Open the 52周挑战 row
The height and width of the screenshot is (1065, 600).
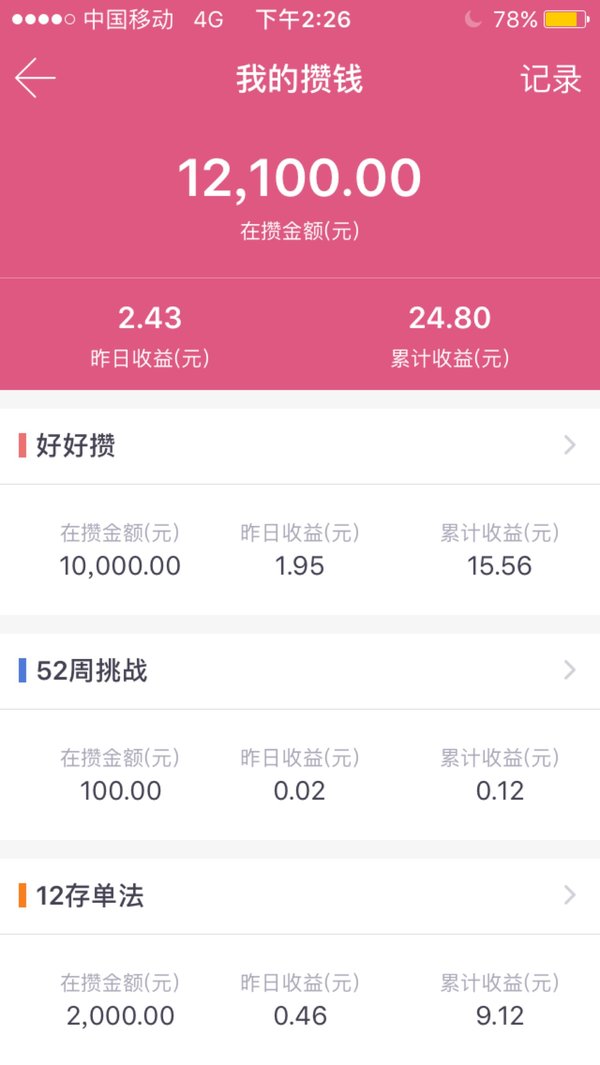click(300, 671)
